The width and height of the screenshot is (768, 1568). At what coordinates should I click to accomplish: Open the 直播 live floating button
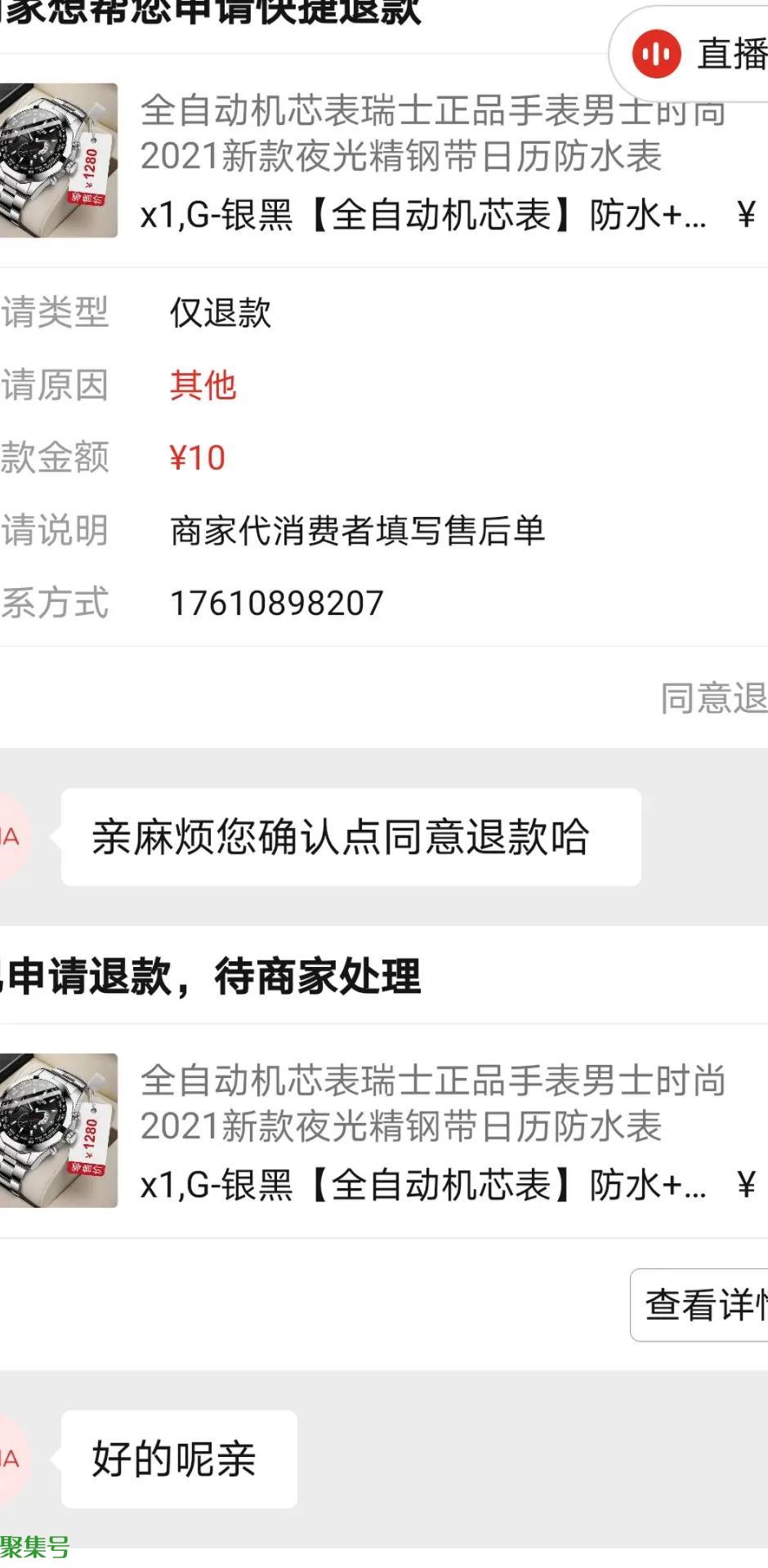[x=690, y=54]
